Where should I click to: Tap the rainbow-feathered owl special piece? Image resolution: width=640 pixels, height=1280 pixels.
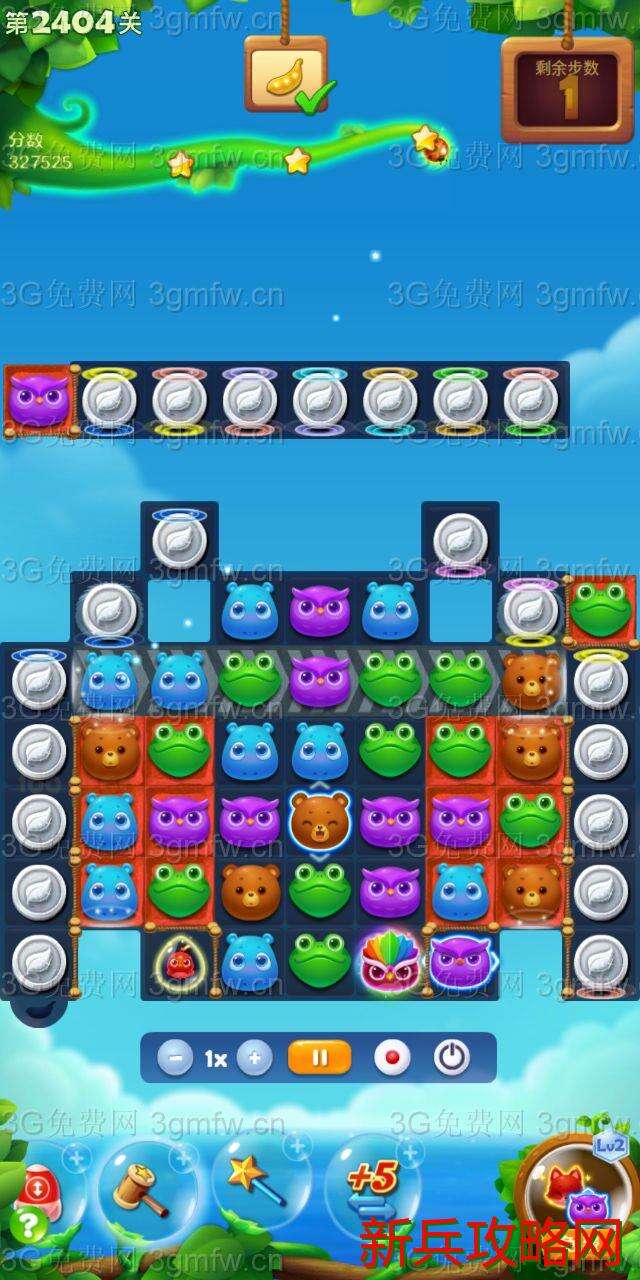click(390, 962)
